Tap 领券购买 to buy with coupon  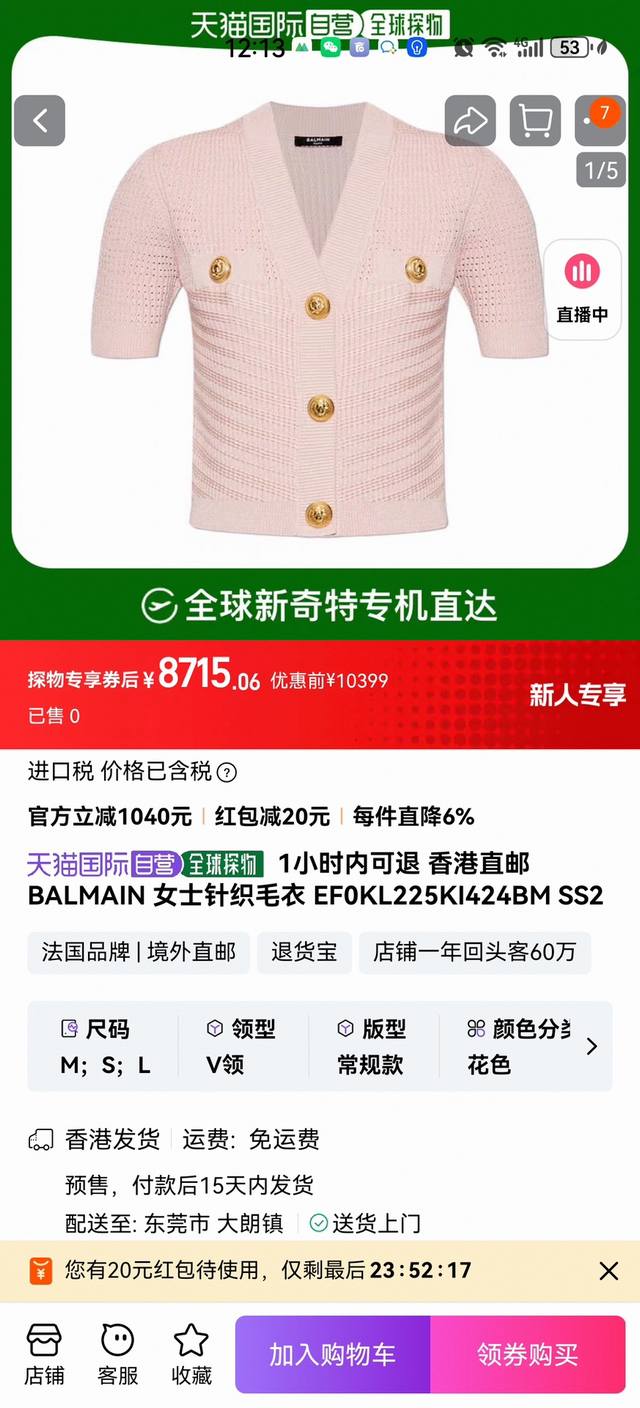(527, 1355)
